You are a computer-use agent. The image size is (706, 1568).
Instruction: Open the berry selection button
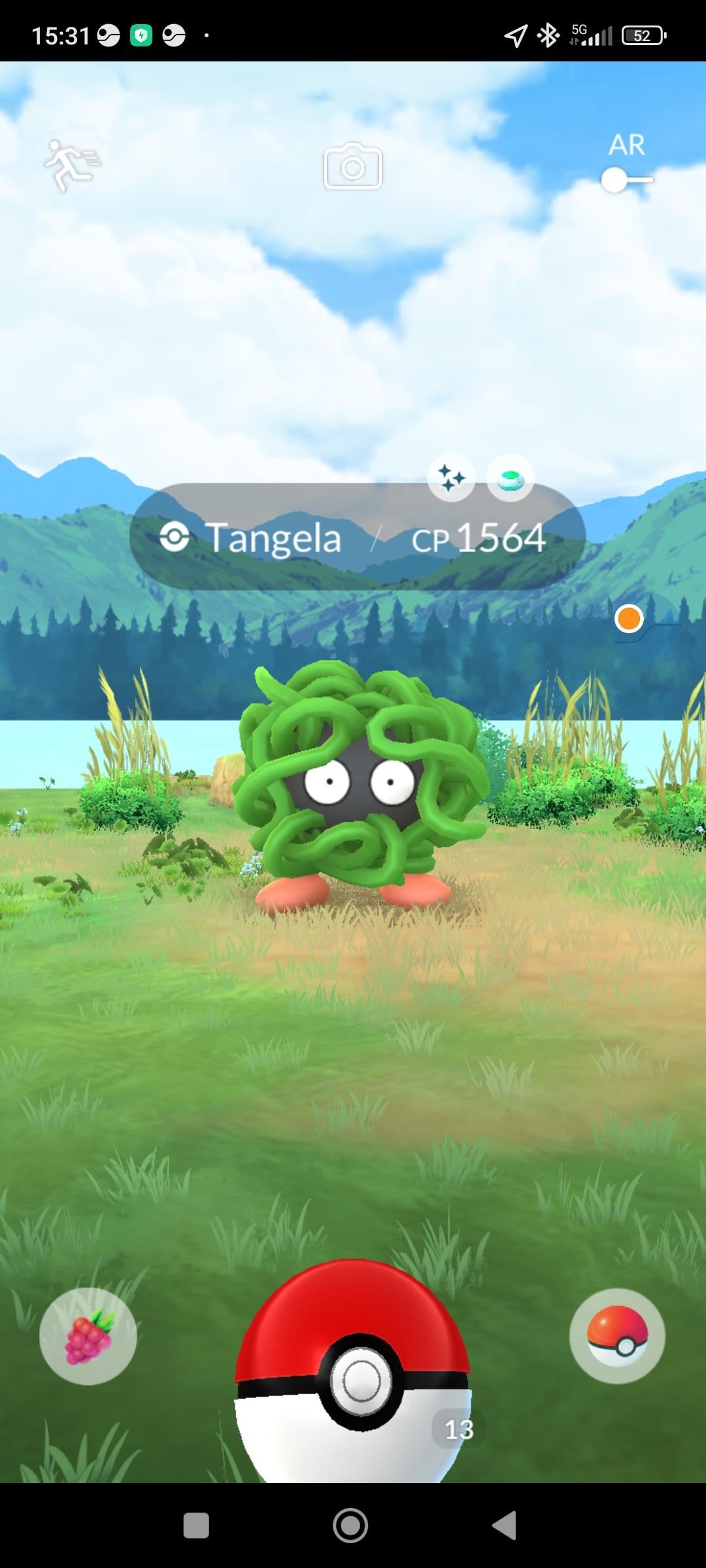(88, 1336)
